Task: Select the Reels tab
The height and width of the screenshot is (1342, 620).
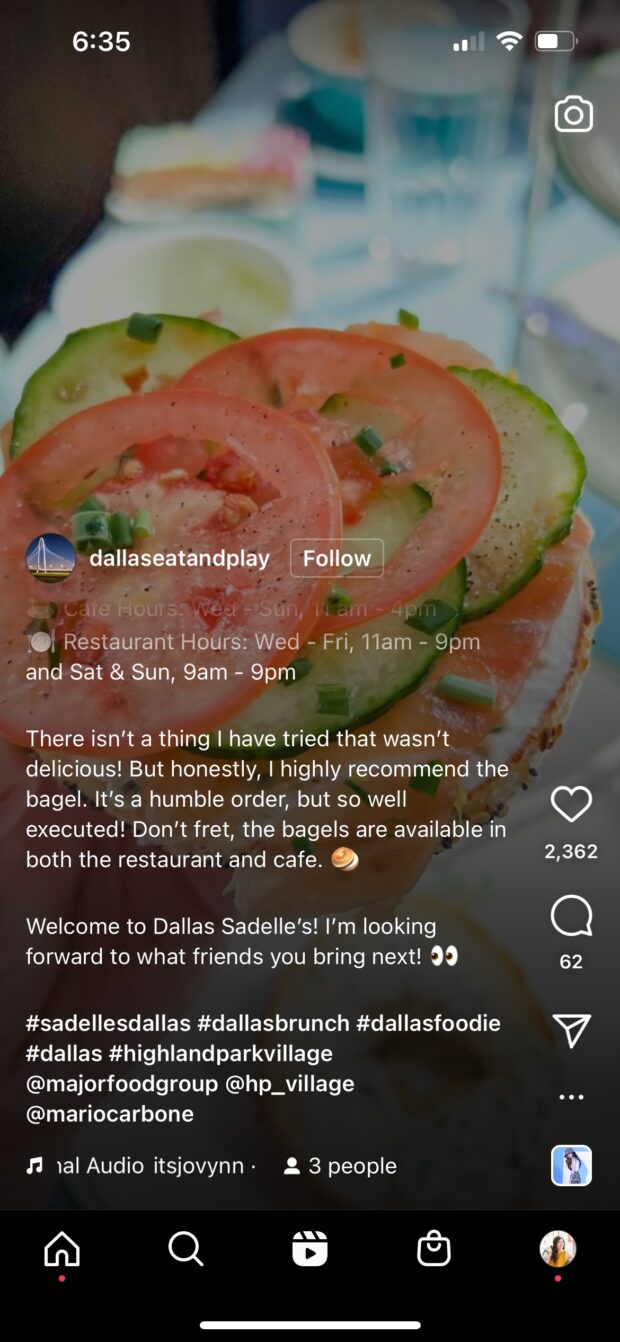Action: (310, 1249)
